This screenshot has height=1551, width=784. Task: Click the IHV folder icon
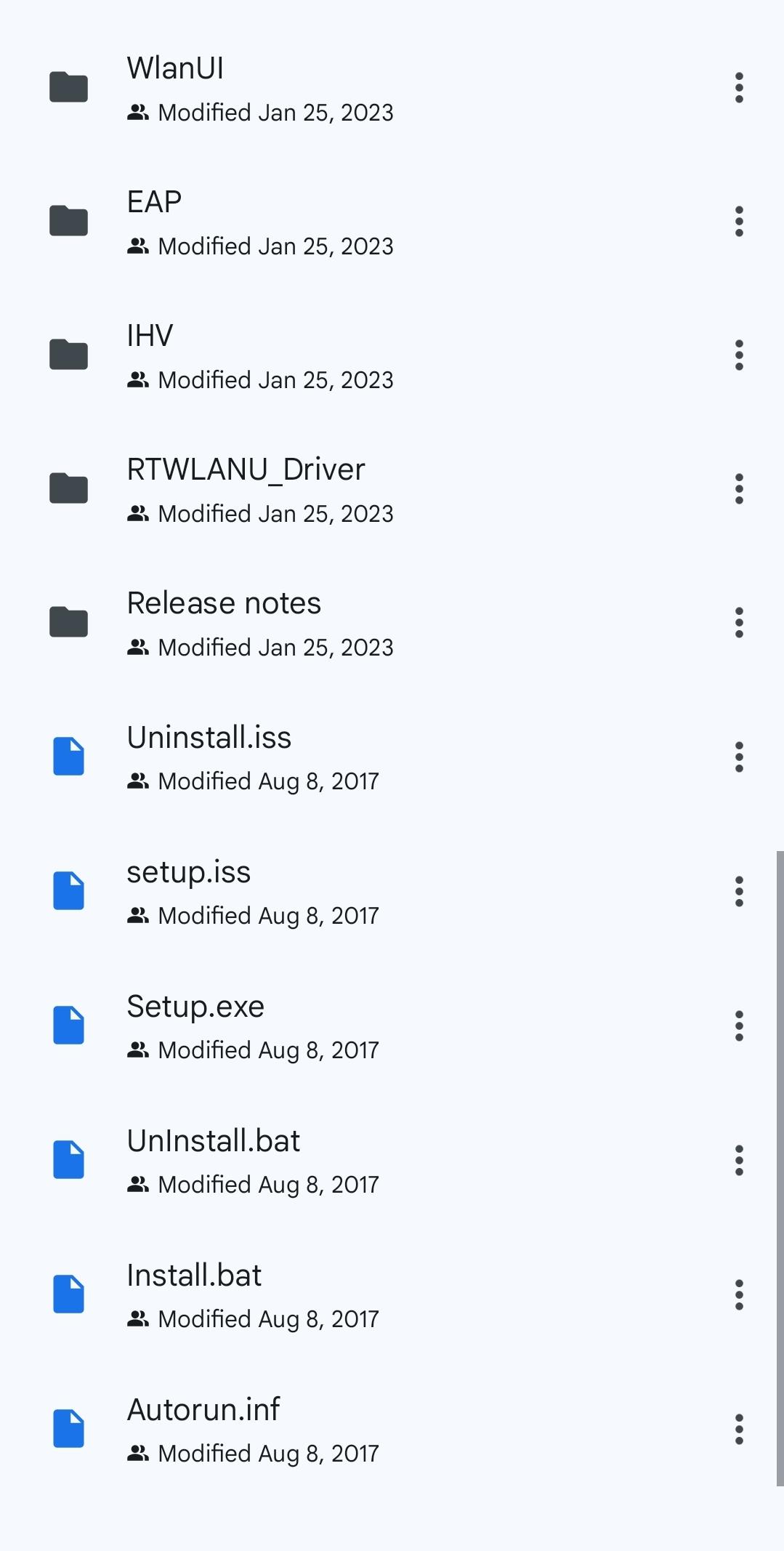pos(68,354)
